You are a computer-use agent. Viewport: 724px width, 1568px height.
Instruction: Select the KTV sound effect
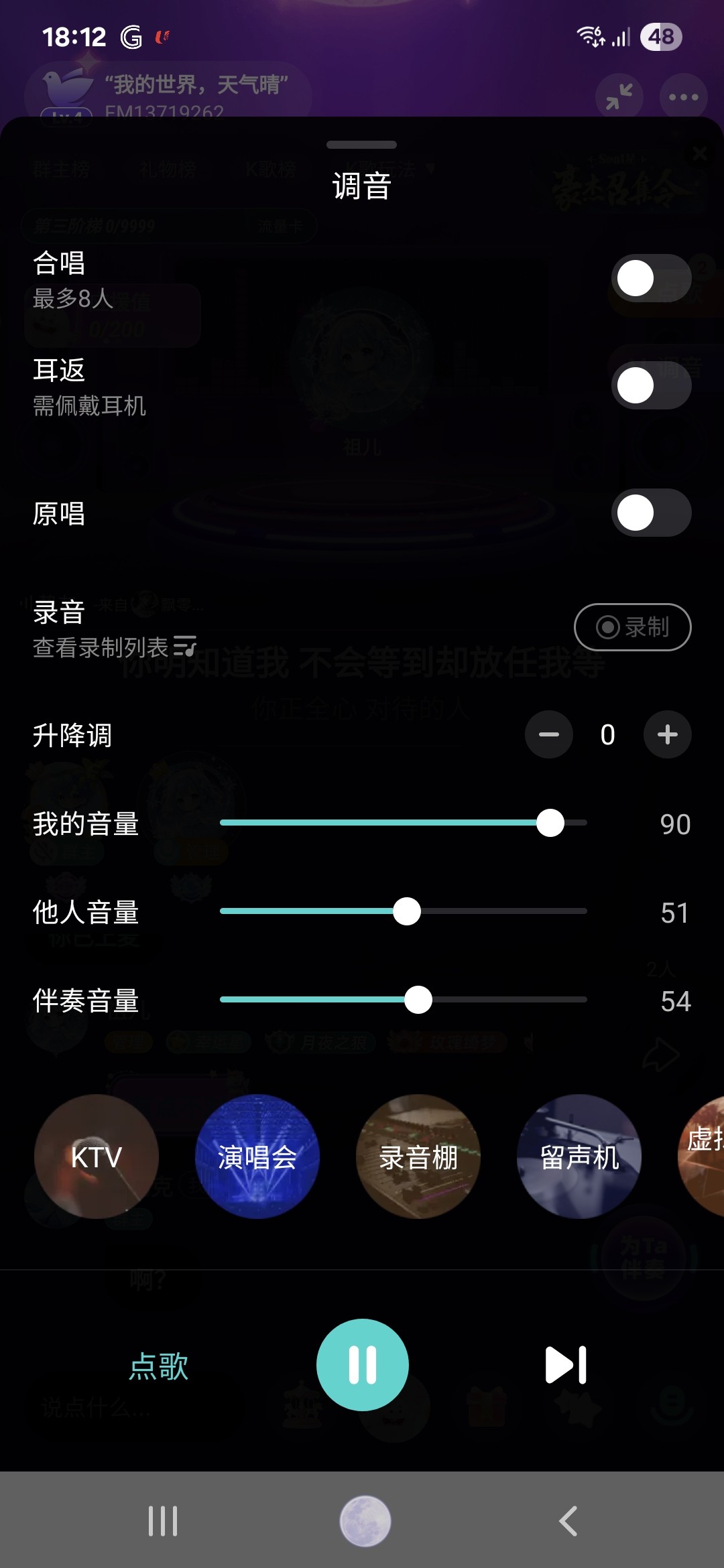click(x=97, y=1157)
